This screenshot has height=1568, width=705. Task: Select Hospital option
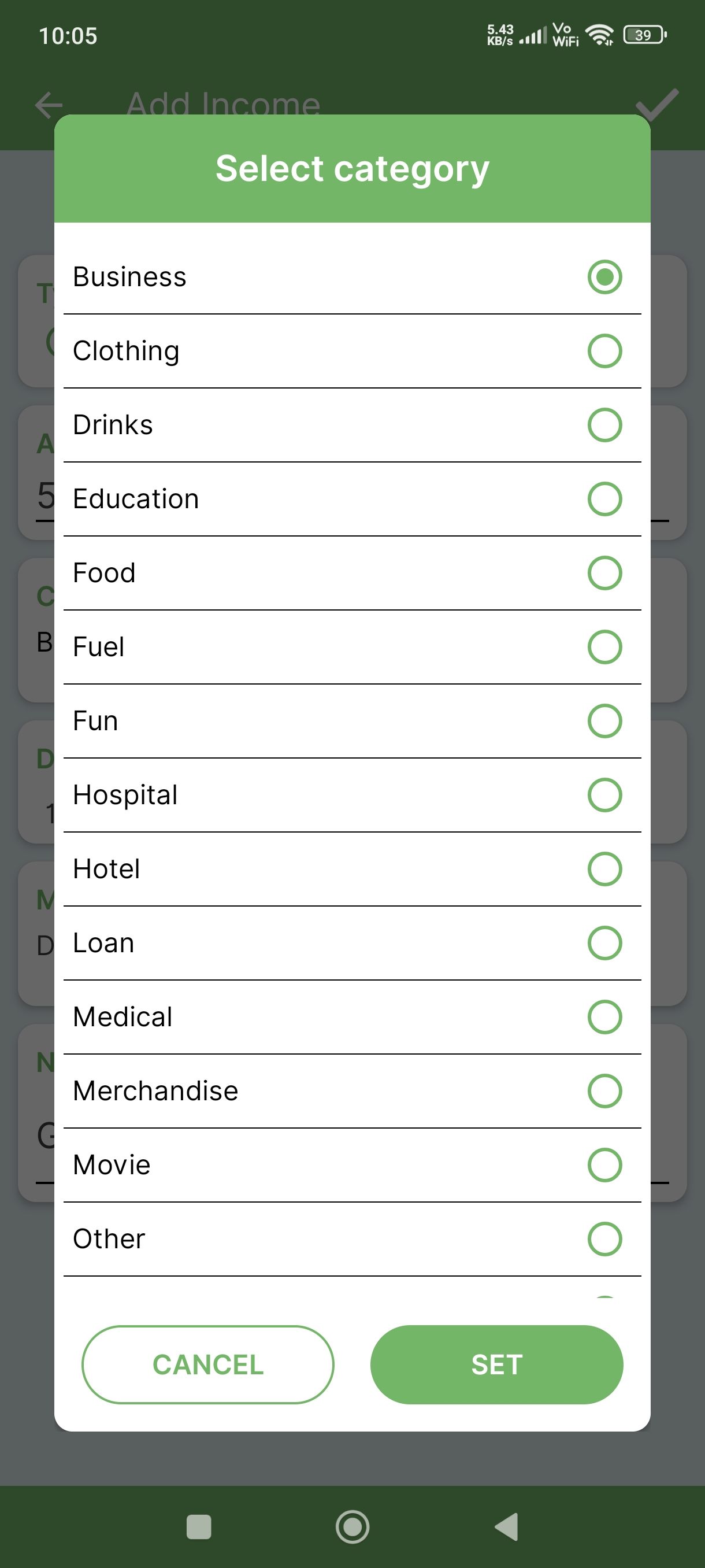pos(352,795)
